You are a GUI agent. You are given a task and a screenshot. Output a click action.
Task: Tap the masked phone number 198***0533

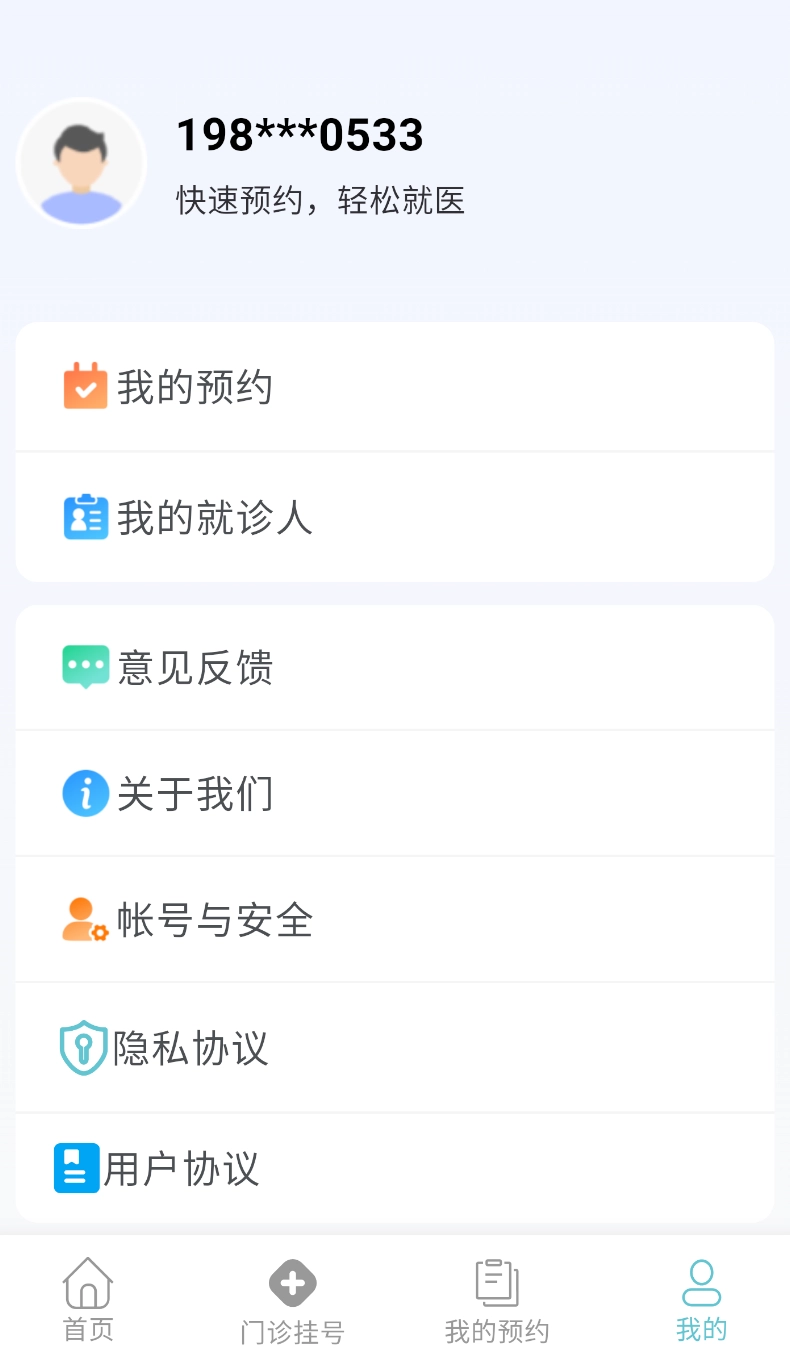299,135
